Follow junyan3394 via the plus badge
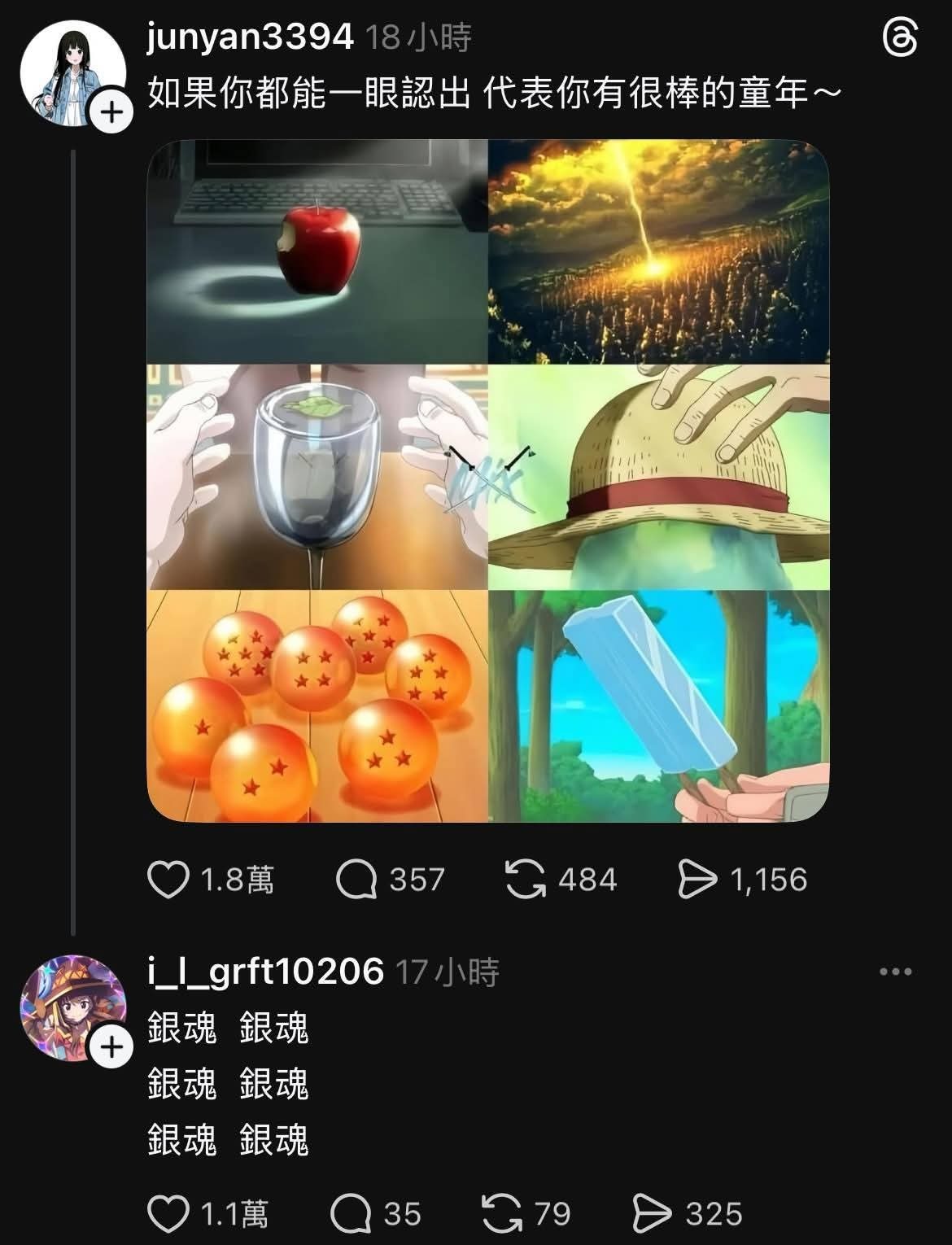Image resolution: width=952 pixels, height=1245 pixels. pos(111,111)
